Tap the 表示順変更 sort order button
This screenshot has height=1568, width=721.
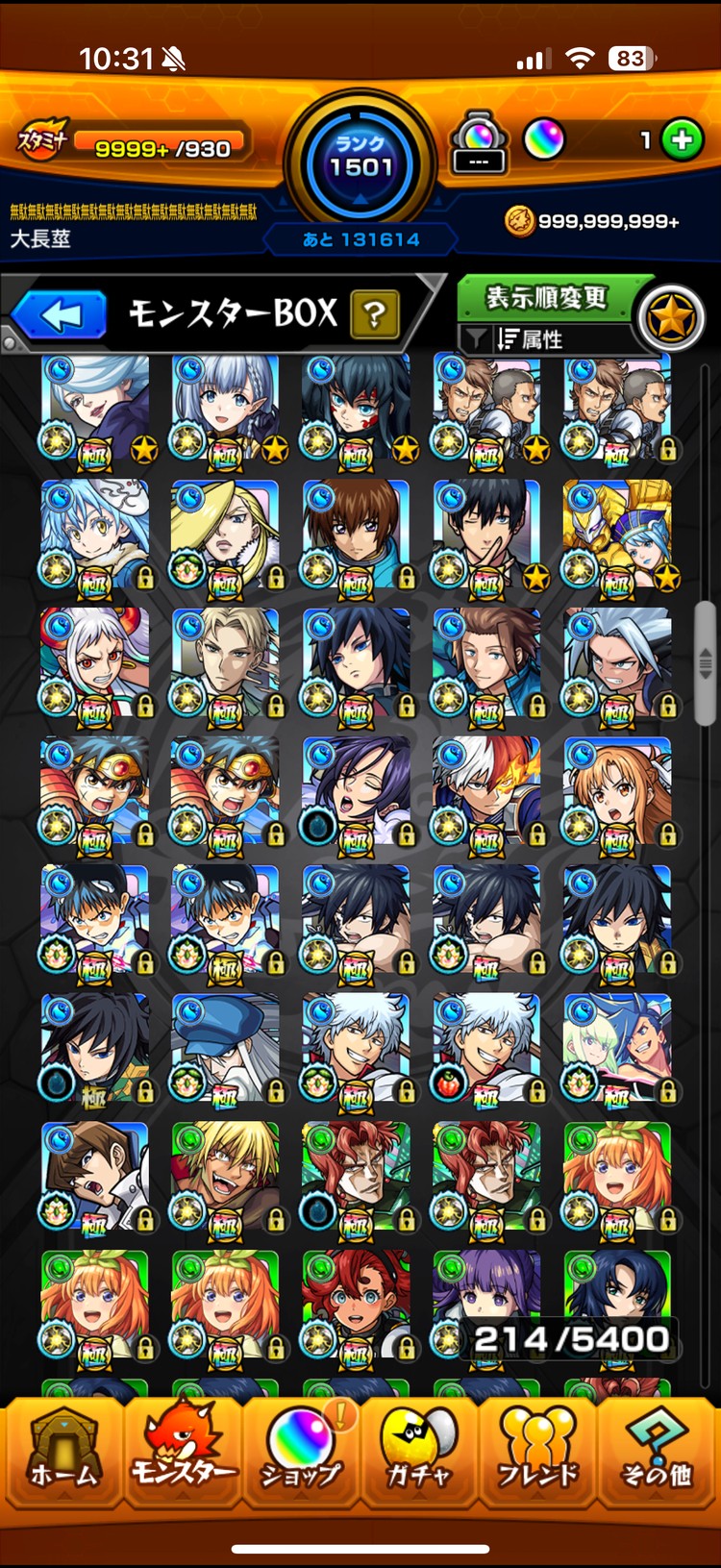click(x=545, y=298)
